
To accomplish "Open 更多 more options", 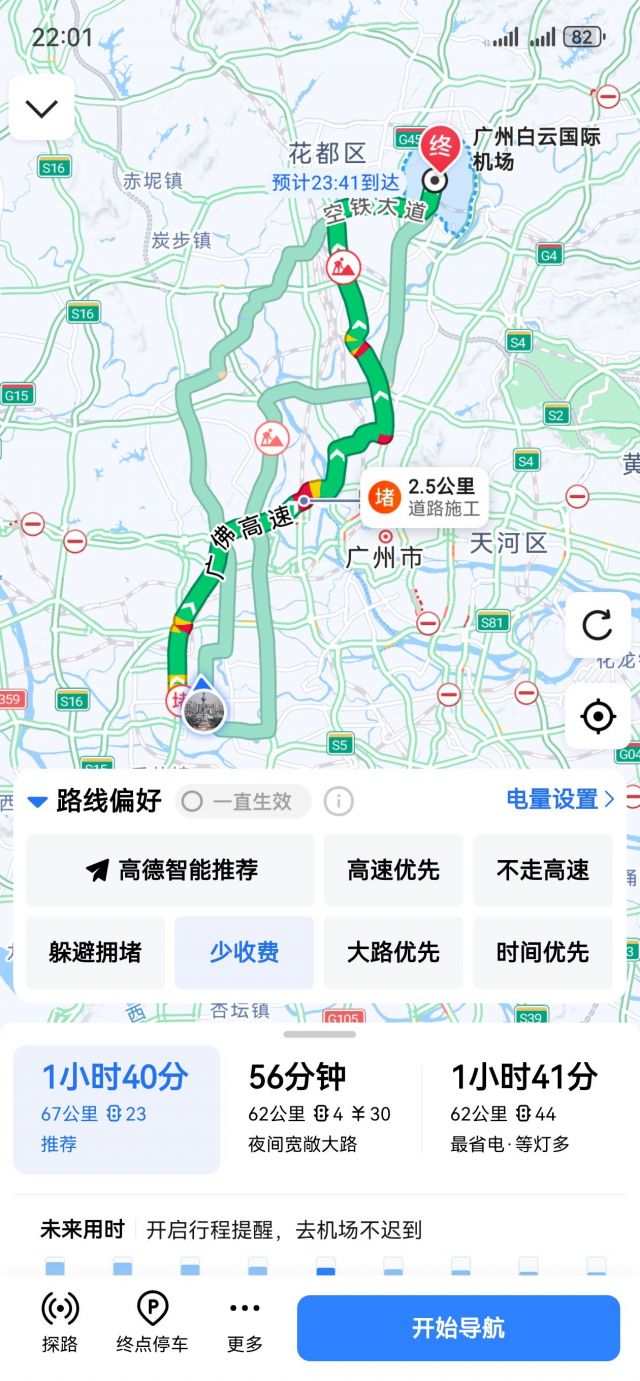I will coord(244,1321).
